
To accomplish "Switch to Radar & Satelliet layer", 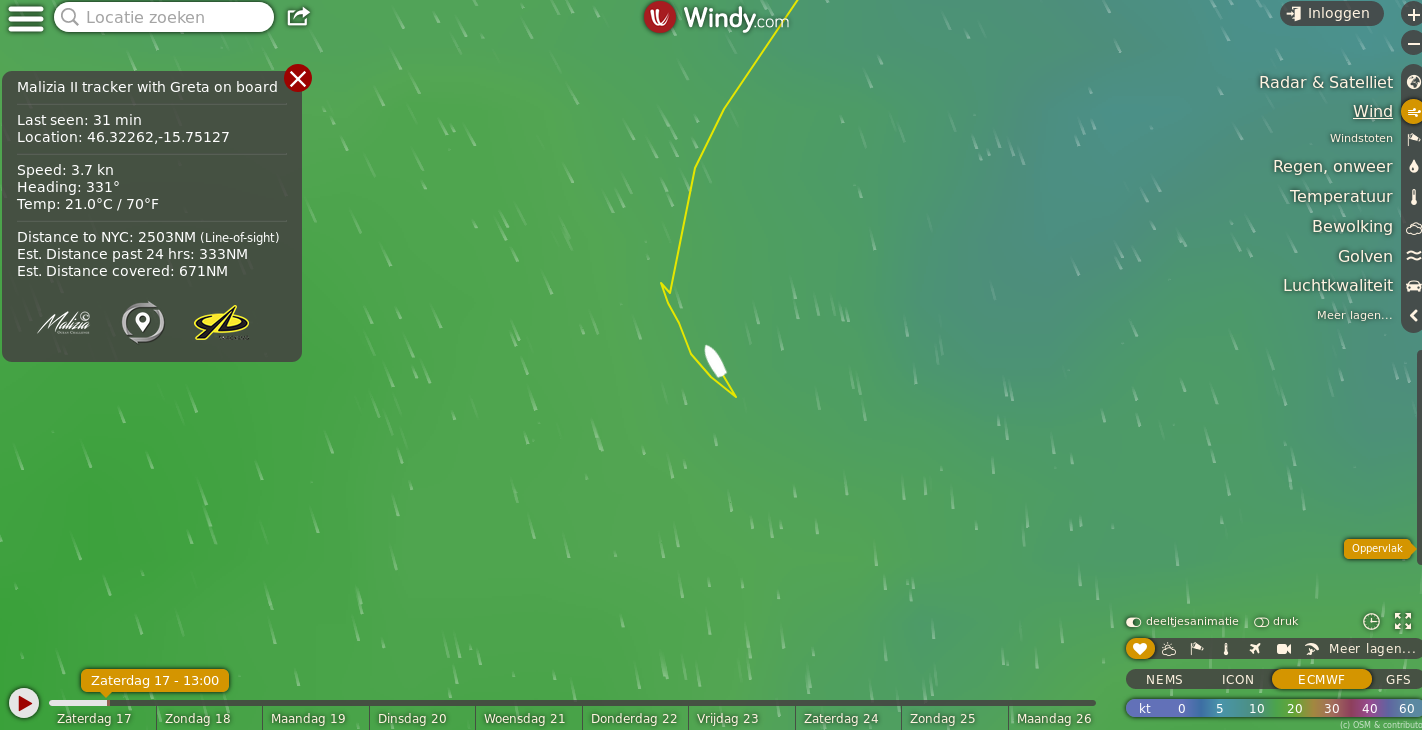I will [1325, 82].
